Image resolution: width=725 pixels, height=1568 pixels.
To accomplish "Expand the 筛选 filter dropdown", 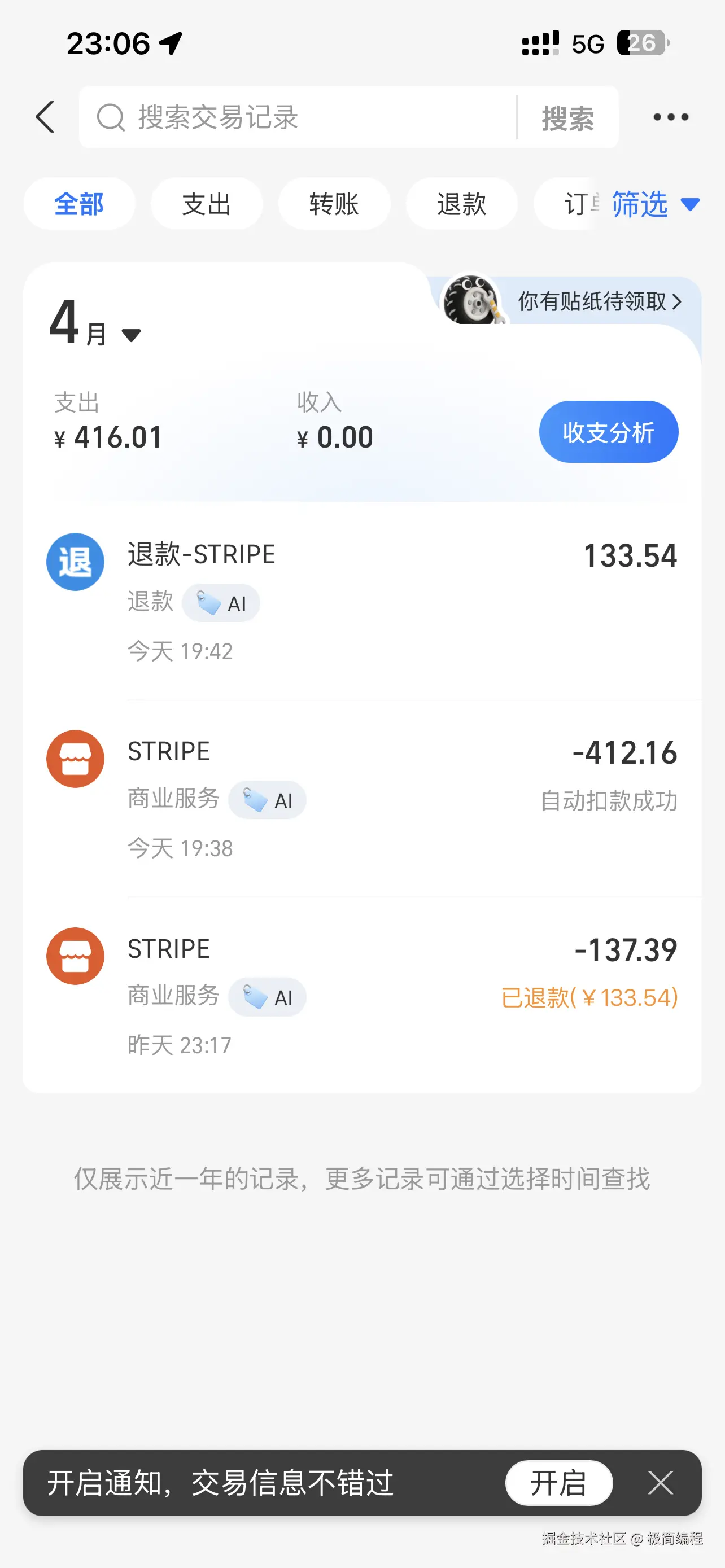I will click(x=654, y=204).
